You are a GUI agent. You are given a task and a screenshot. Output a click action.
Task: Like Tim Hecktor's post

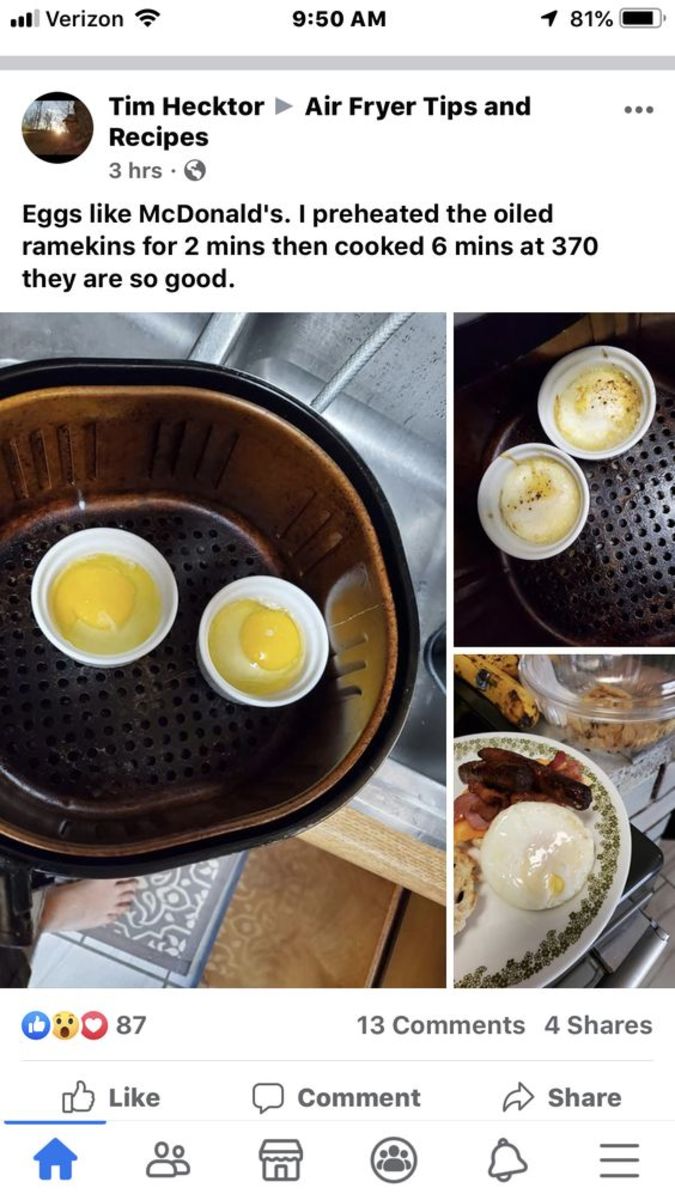coord(110,1097)
